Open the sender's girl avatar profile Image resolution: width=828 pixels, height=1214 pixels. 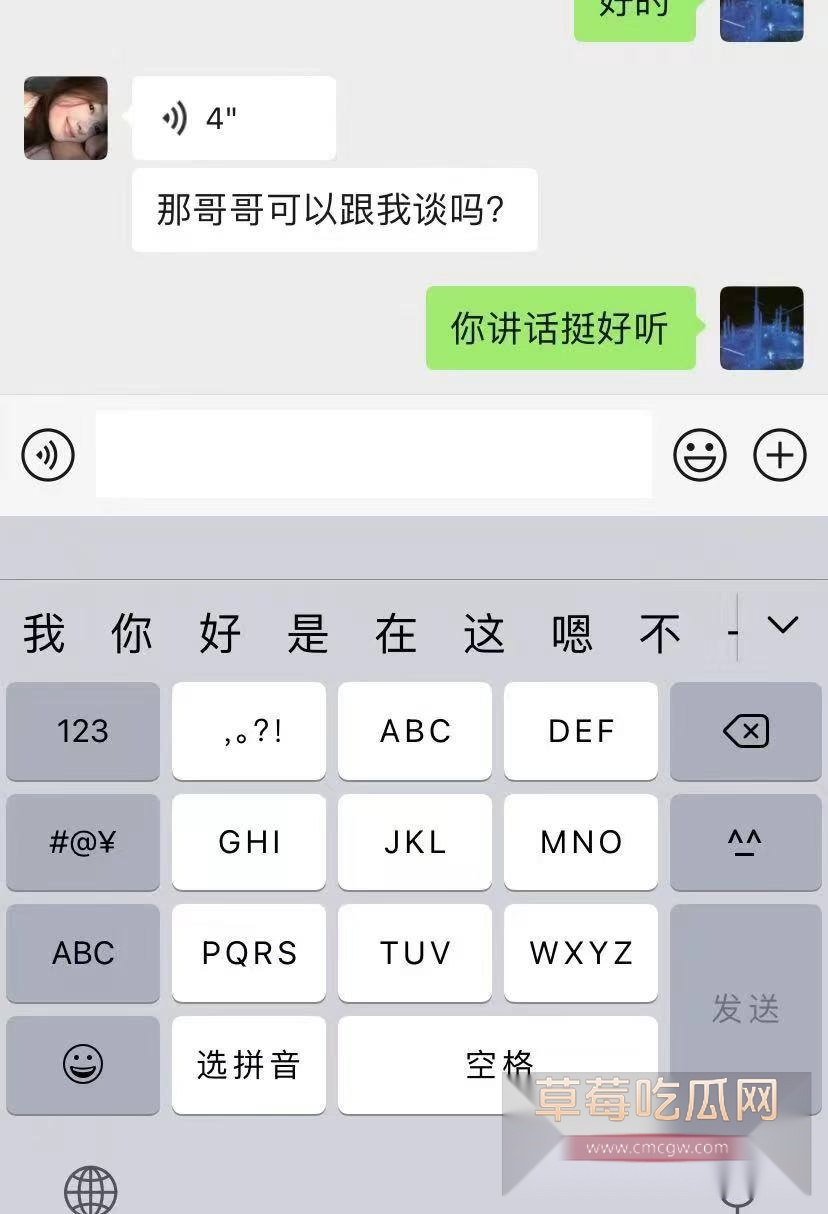point(66,118)
